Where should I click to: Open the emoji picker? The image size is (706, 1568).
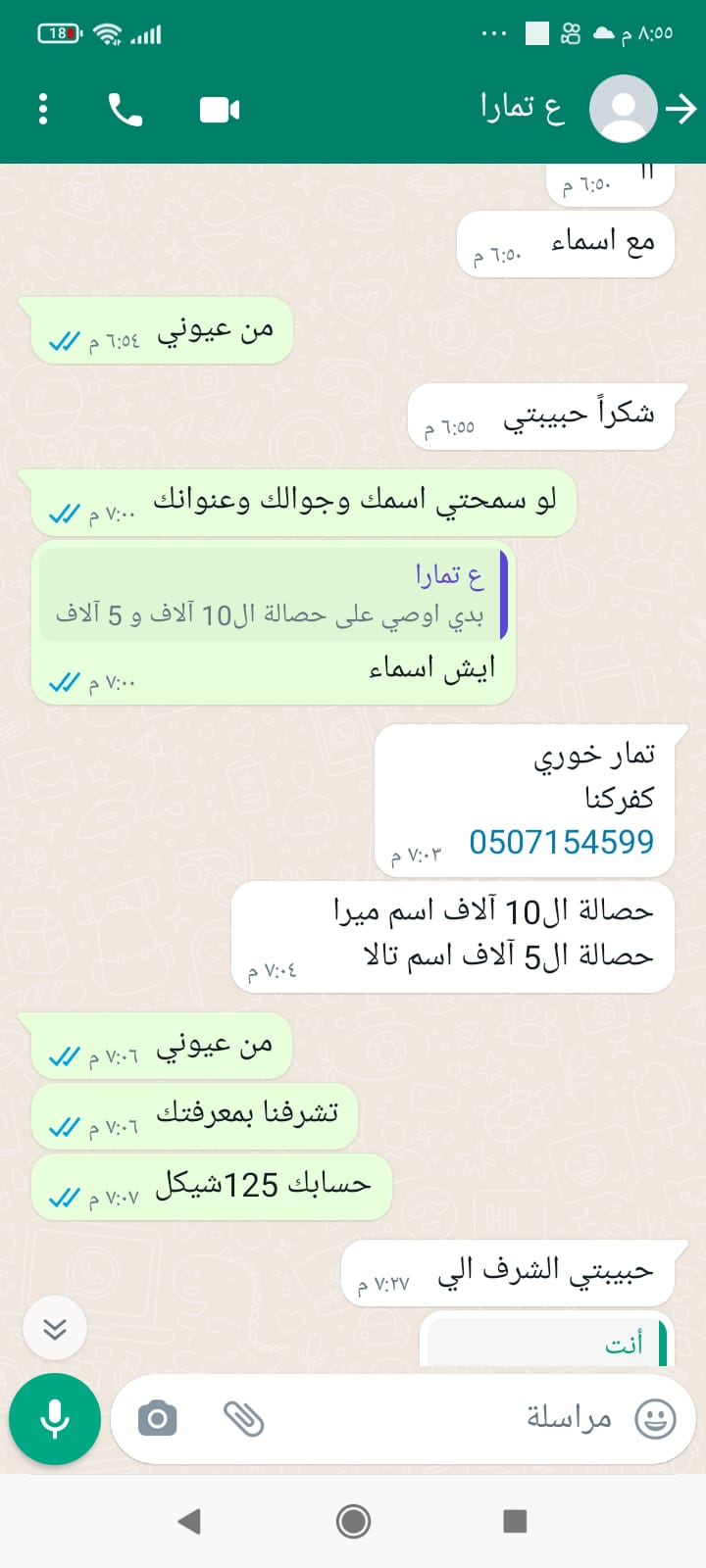pyautogui.click(x=655, y=1418)
